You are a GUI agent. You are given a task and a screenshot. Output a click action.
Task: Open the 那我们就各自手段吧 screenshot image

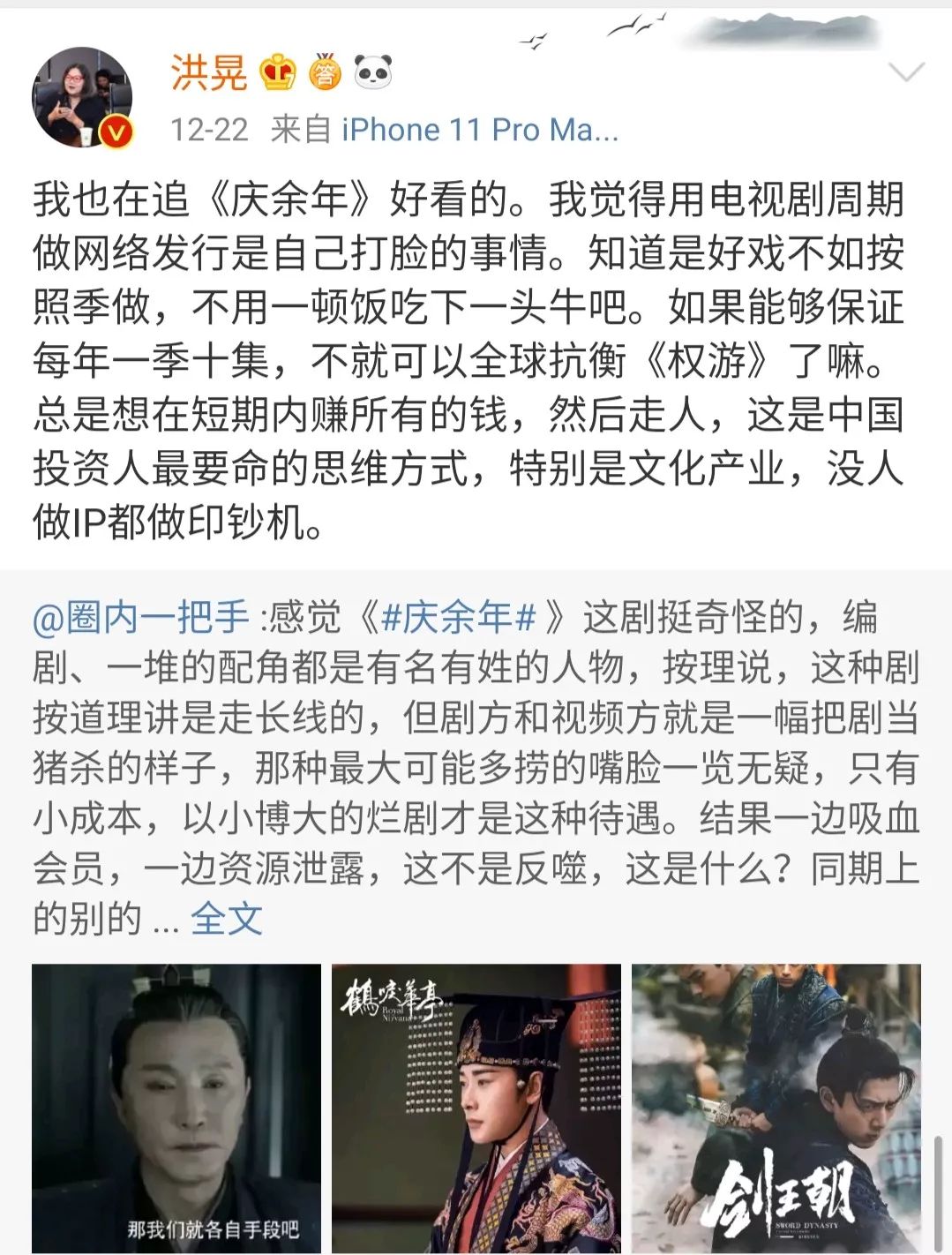click(176, 1108)
